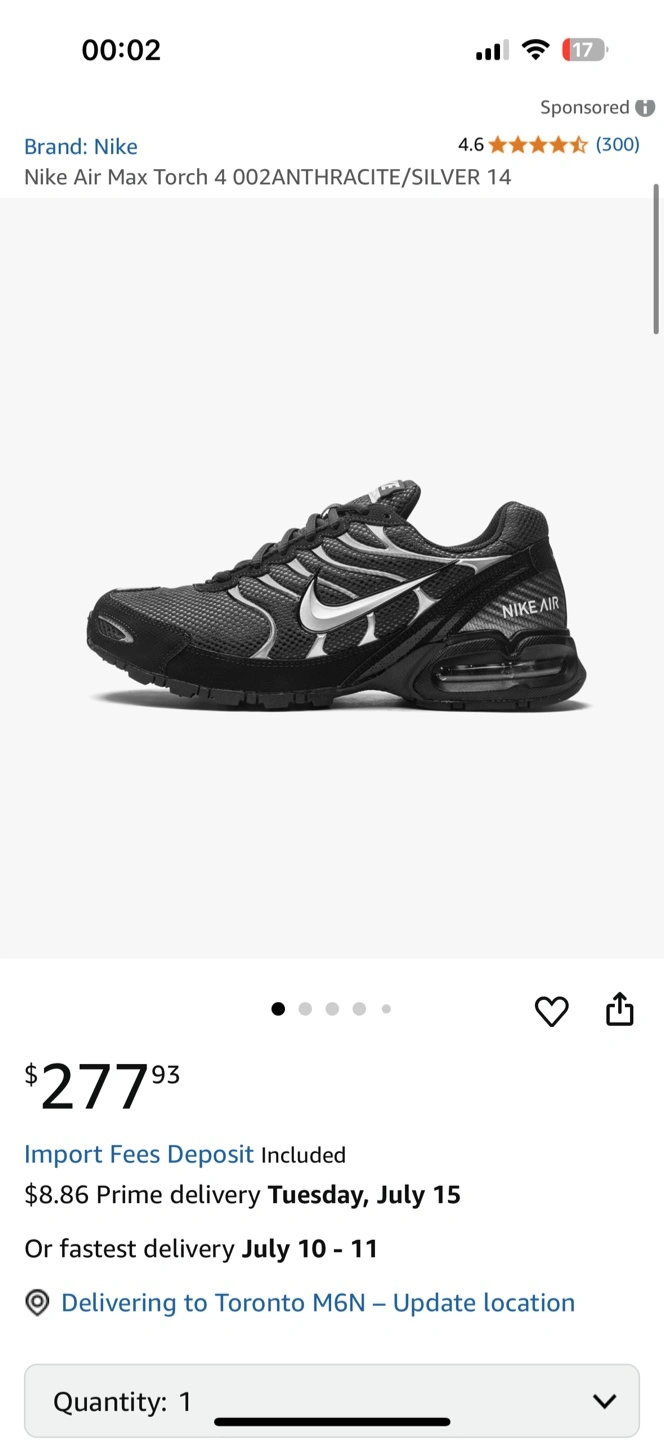Expand the Quantity dropdown
664x1440 pixels.
click(x=331, y=1401)
